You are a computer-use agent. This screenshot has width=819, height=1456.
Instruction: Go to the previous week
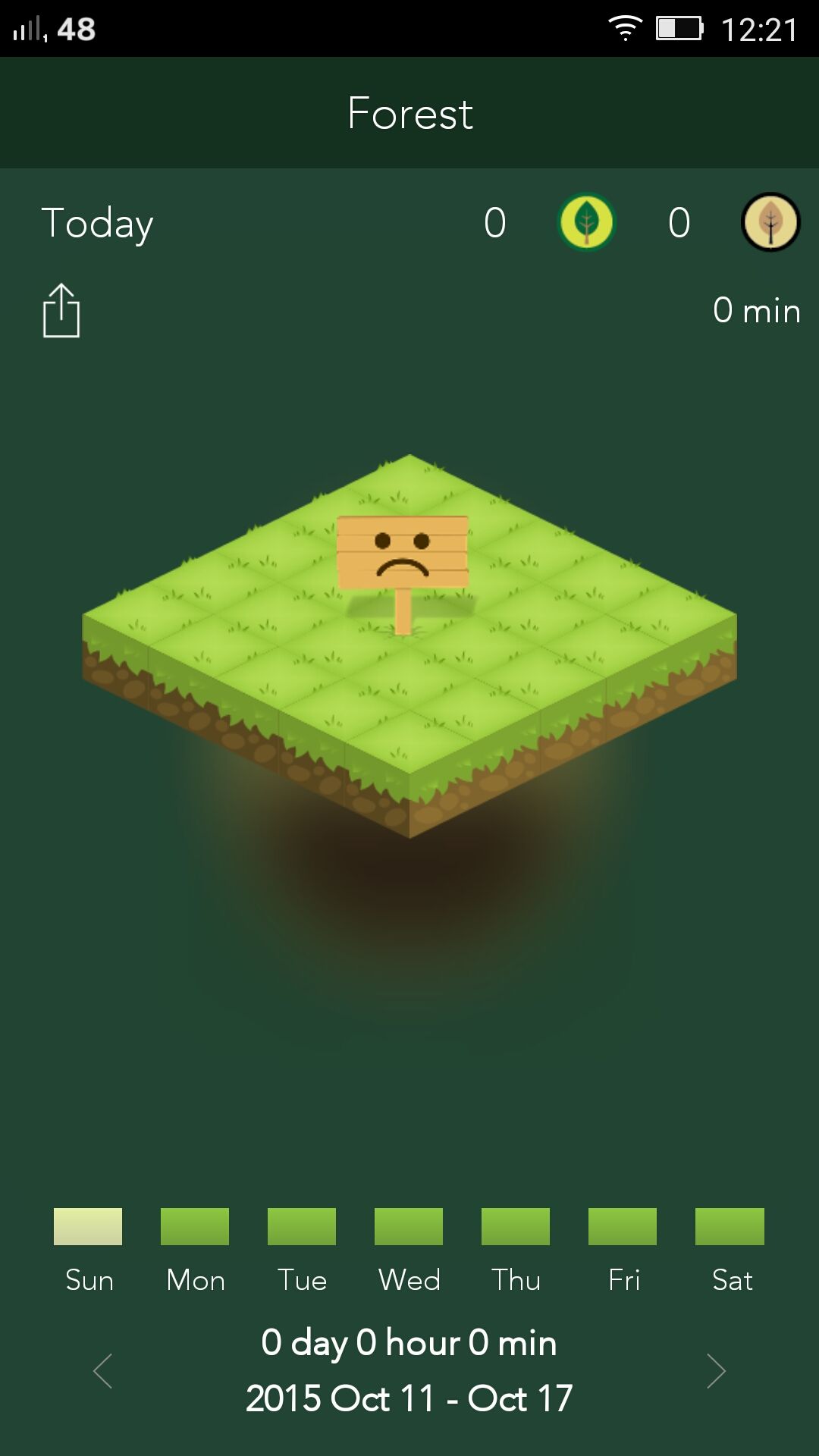(103, 1371)
